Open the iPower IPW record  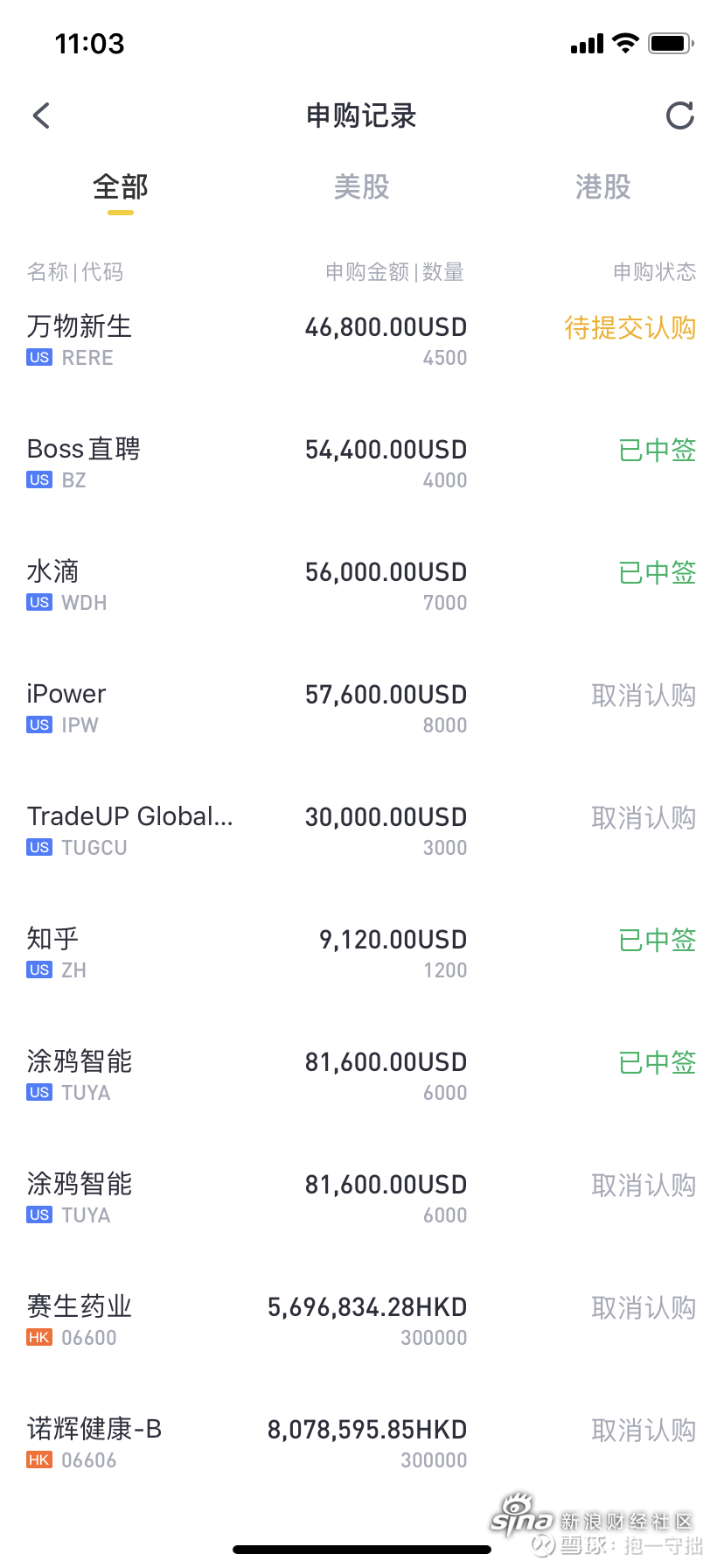tap(362, 709)
